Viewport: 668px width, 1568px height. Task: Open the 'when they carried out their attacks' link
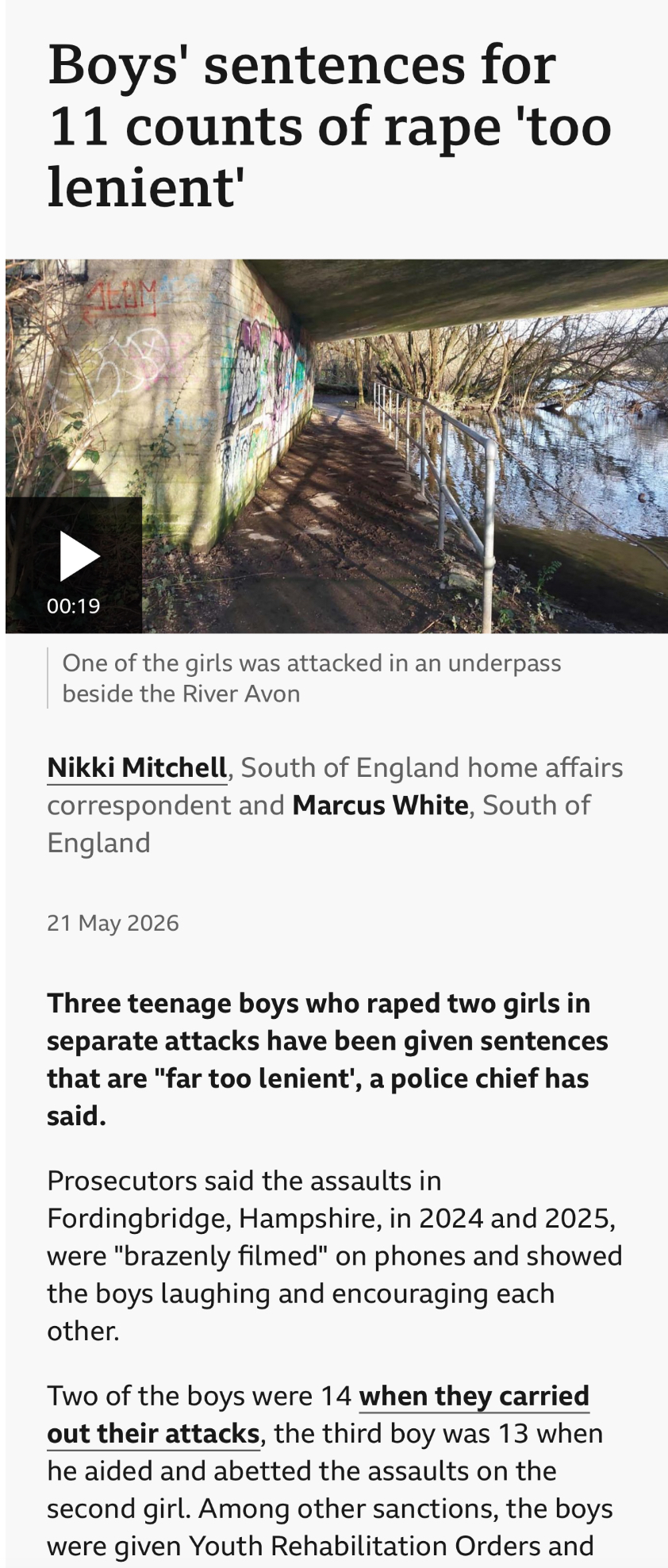click(318, 1415)
